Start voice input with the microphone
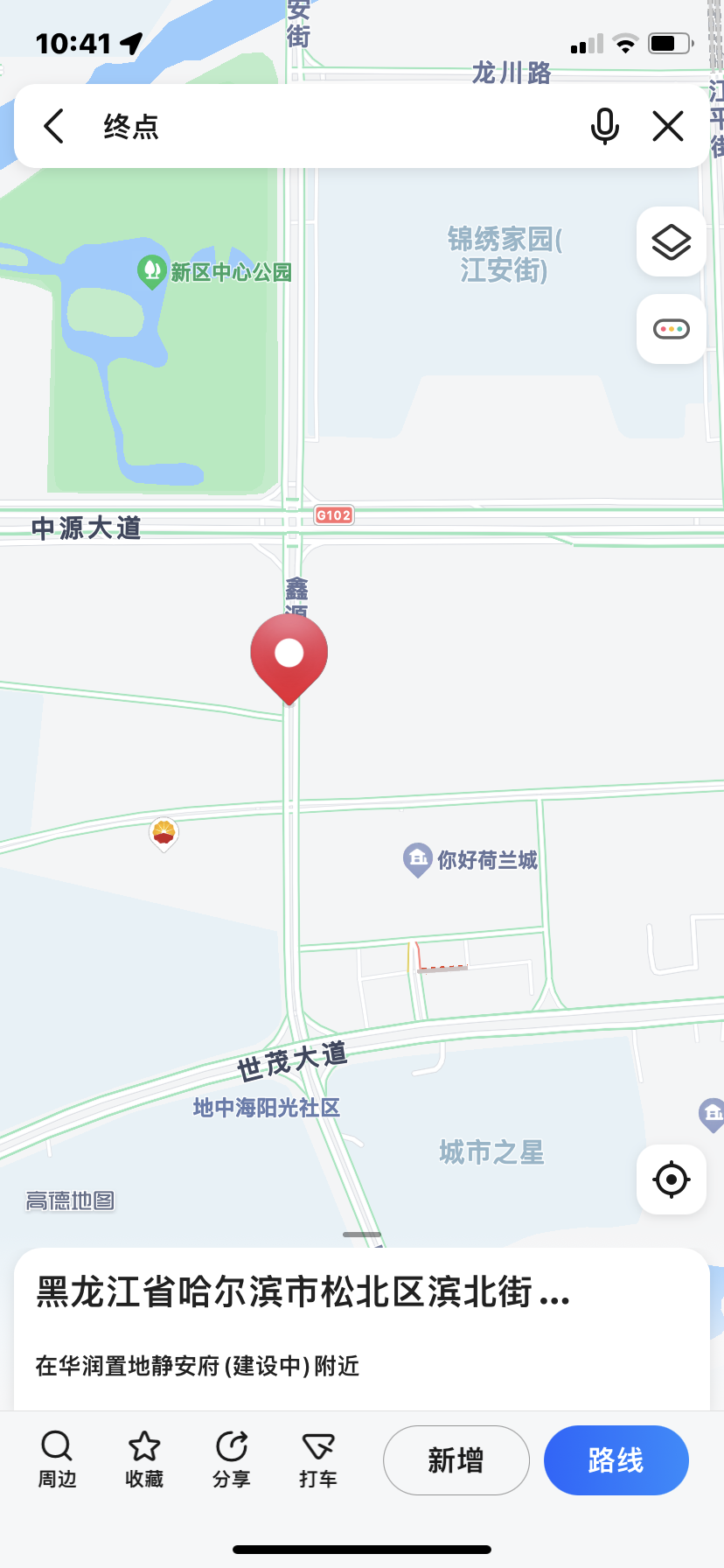Viewport: 724px width, 1568px height. [x=604, y=127]
